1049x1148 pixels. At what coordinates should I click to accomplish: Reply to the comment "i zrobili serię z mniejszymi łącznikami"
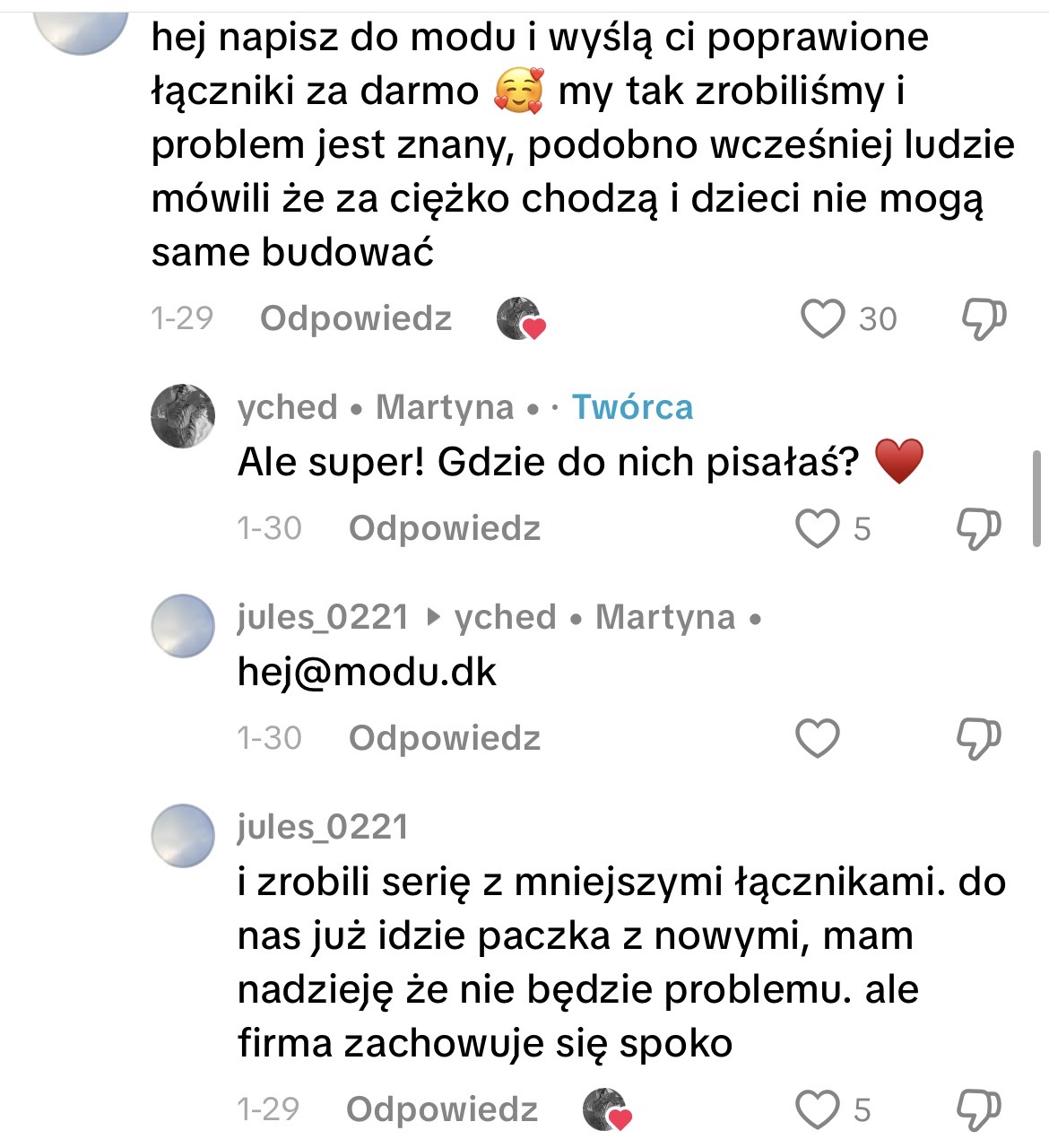pyautogui.click(x=442, y=1109)
